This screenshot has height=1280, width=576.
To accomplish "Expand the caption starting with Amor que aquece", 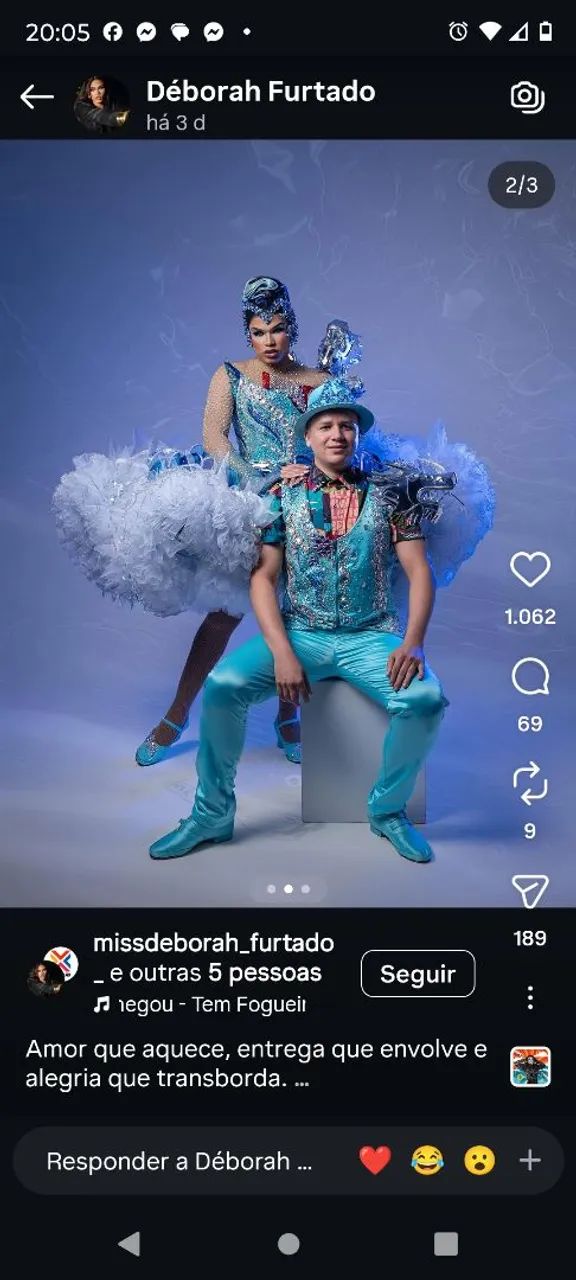I will pos(256,1065).
